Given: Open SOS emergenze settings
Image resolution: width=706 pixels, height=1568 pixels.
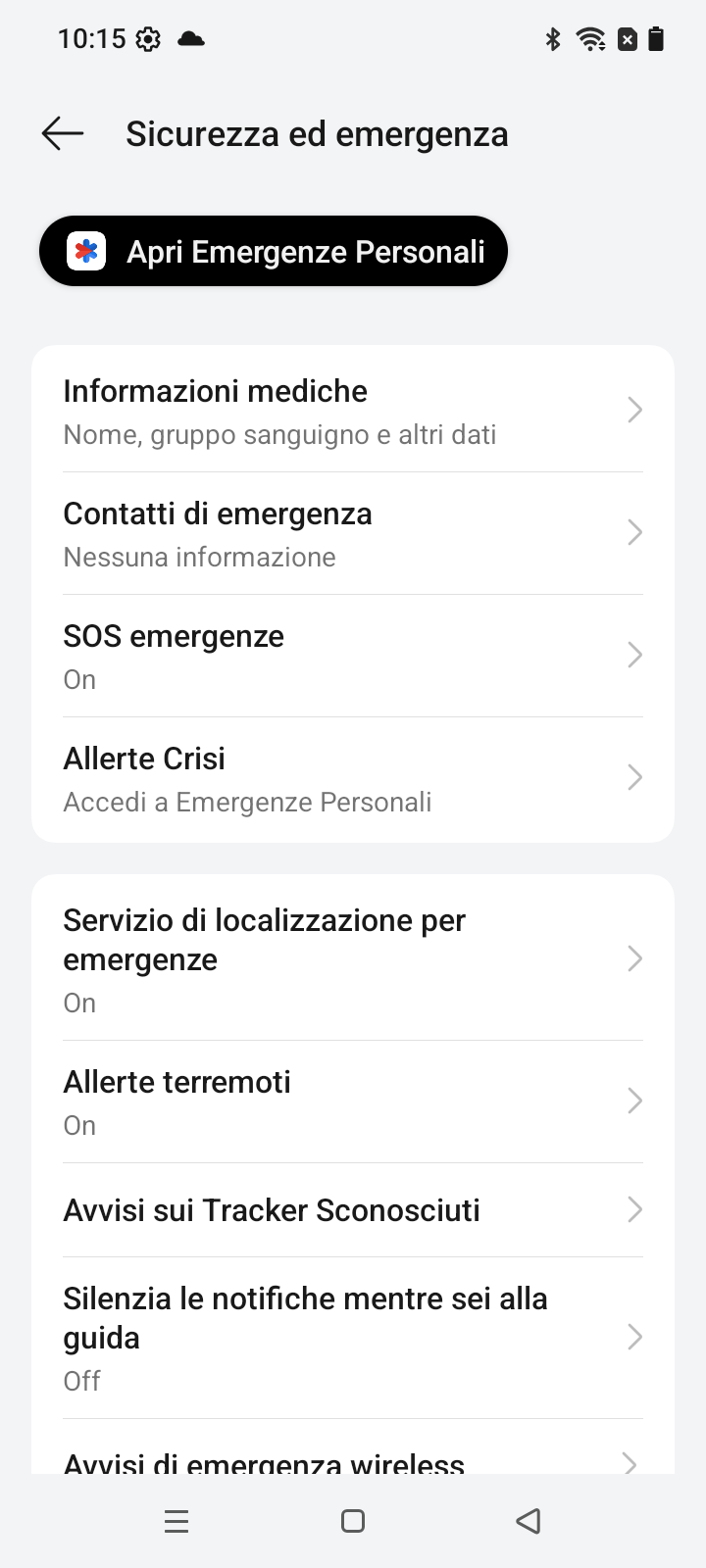Looking at the screenshot, I should (x=353, y=656).
